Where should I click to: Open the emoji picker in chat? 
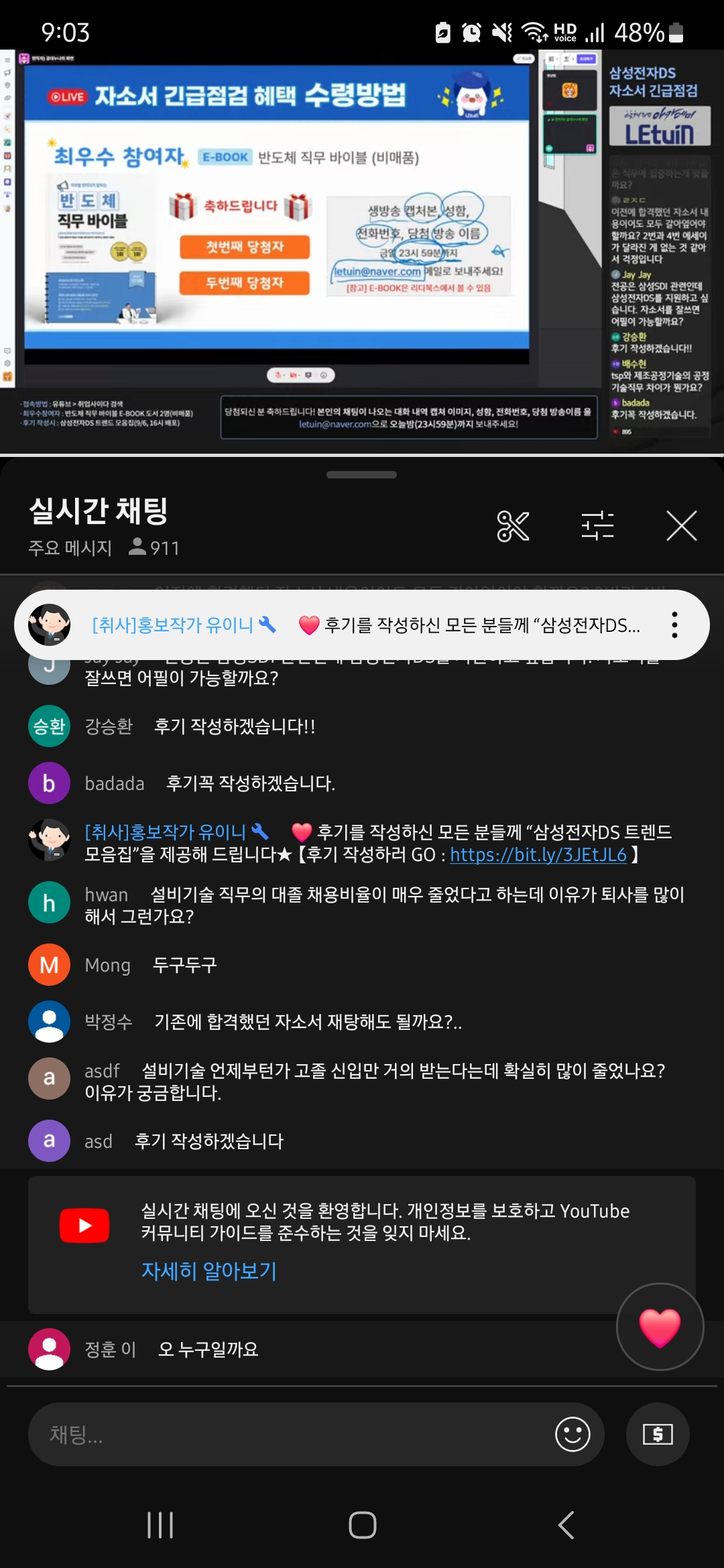[572, 1434]
